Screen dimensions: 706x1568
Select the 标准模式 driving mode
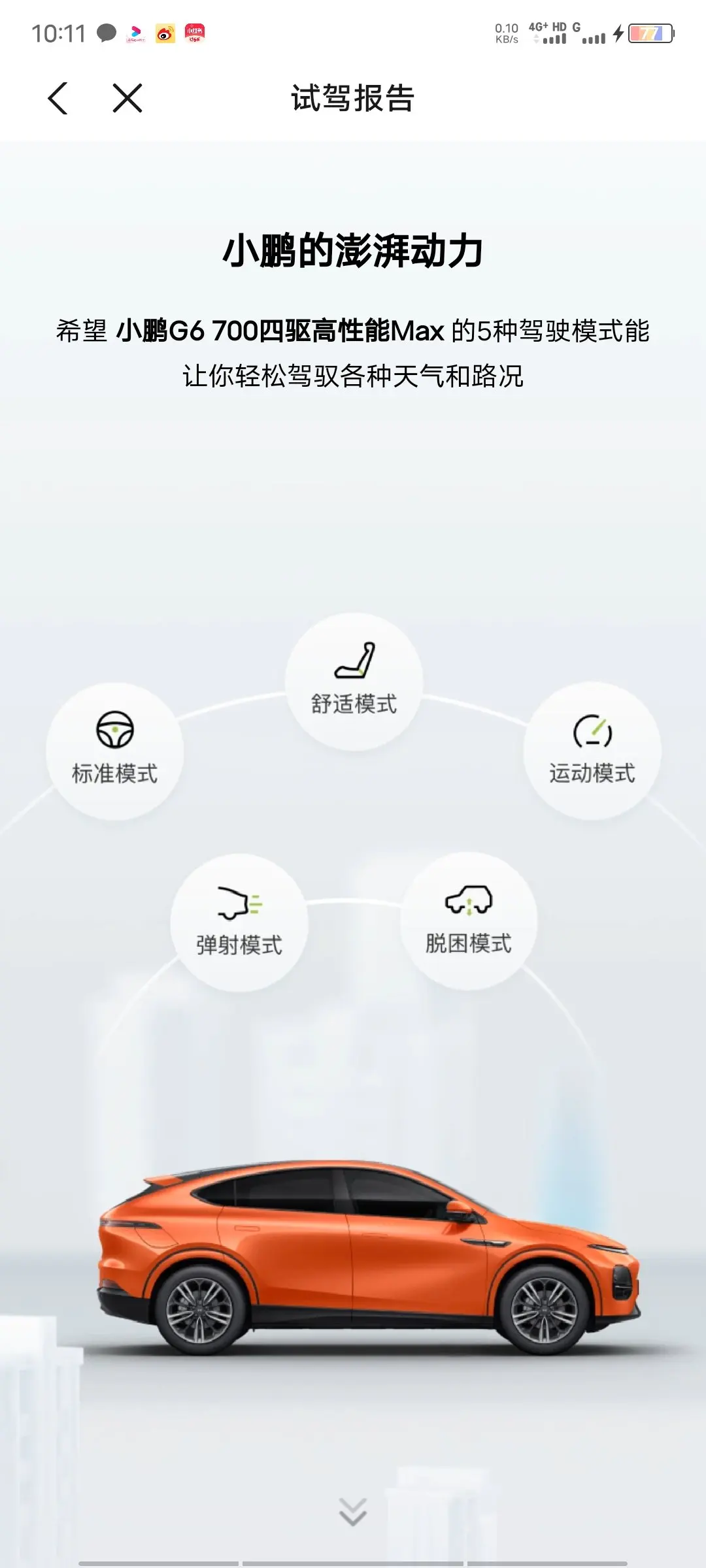coord(114,751)
